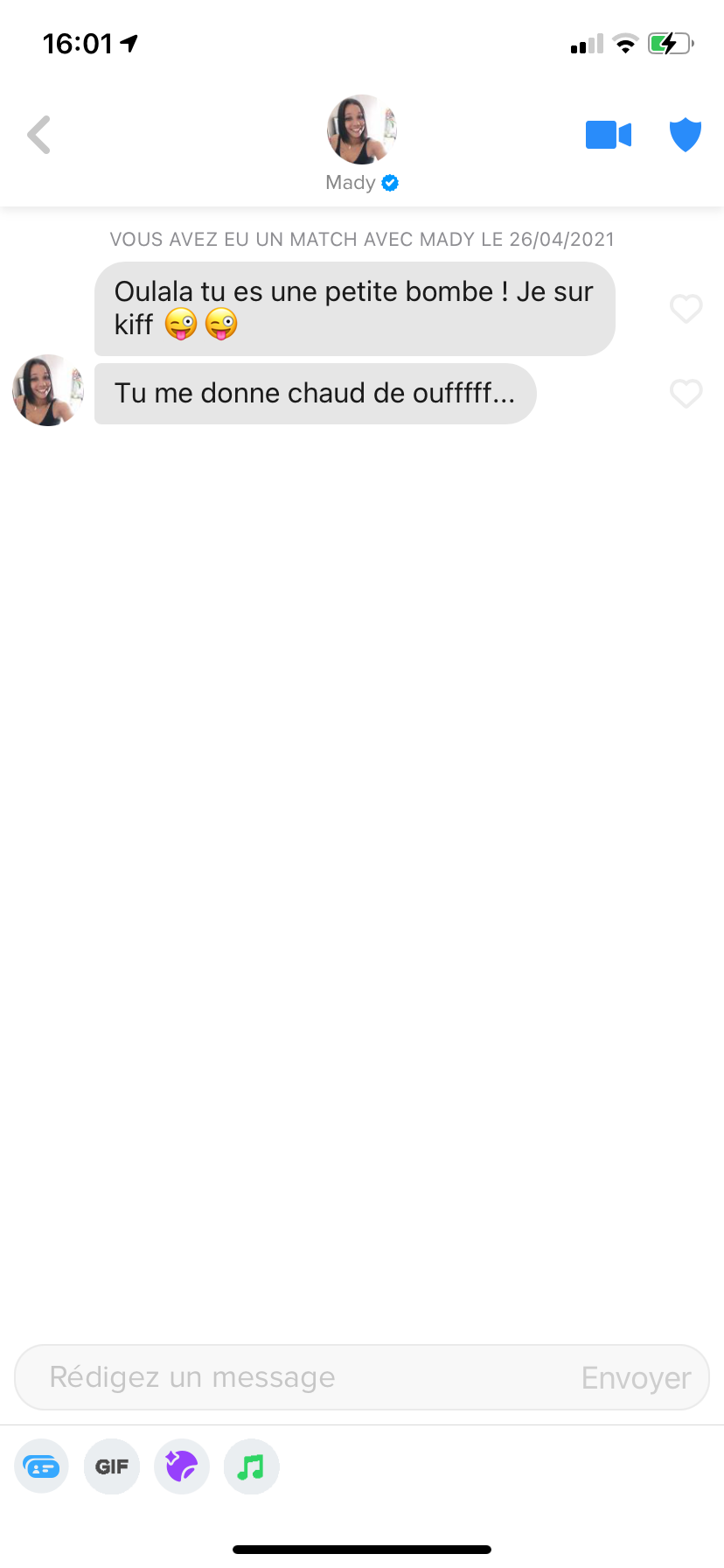724x1568 pixels.
Task: Open the safety shield menu
Action: (x=686, y=135)
